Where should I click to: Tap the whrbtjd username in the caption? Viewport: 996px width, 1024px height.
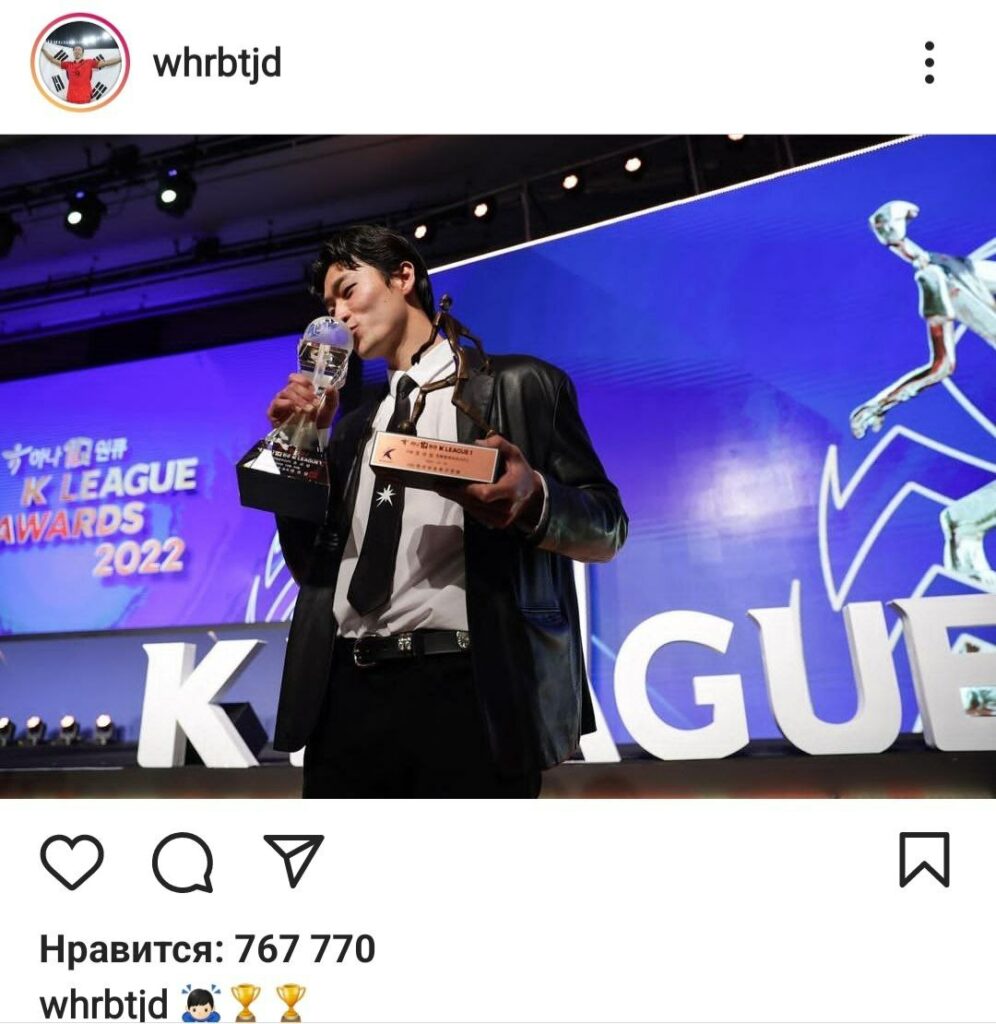click(102, 1003)
